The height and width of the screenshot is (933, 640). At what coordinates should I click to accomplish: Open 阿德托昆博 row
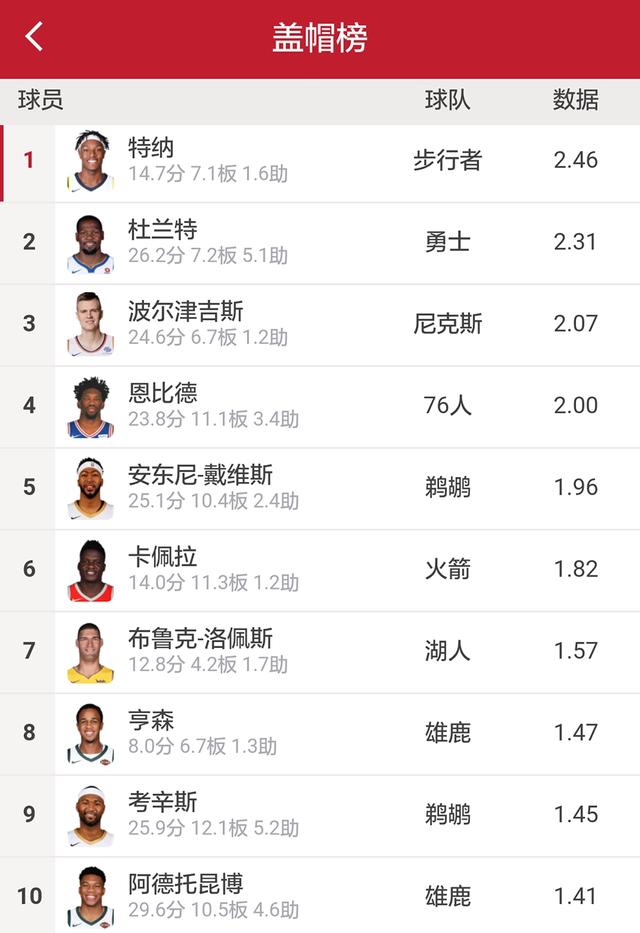pyautogui.click(x=320, y=896)
